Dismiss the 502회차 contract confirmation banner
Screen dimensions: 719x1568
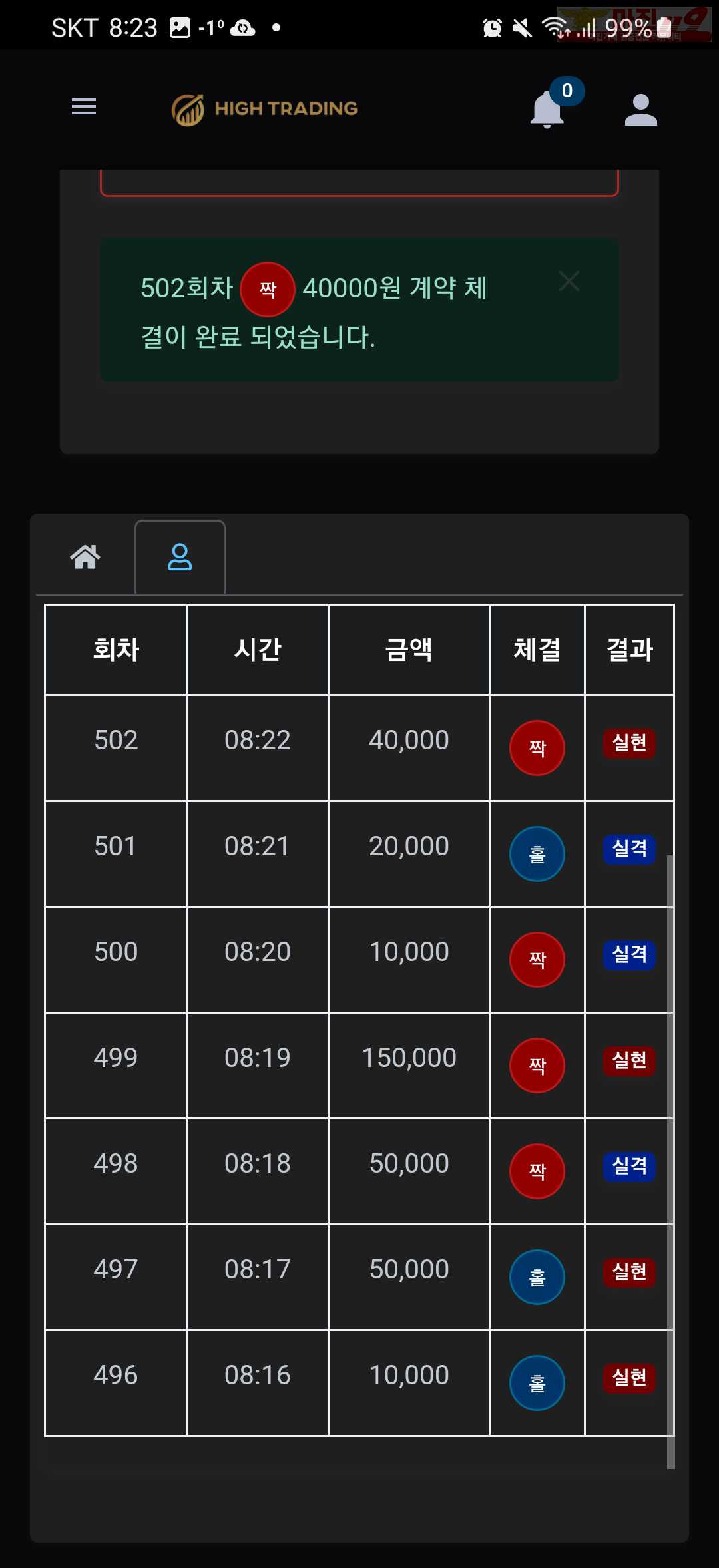[x=569, y=281]
